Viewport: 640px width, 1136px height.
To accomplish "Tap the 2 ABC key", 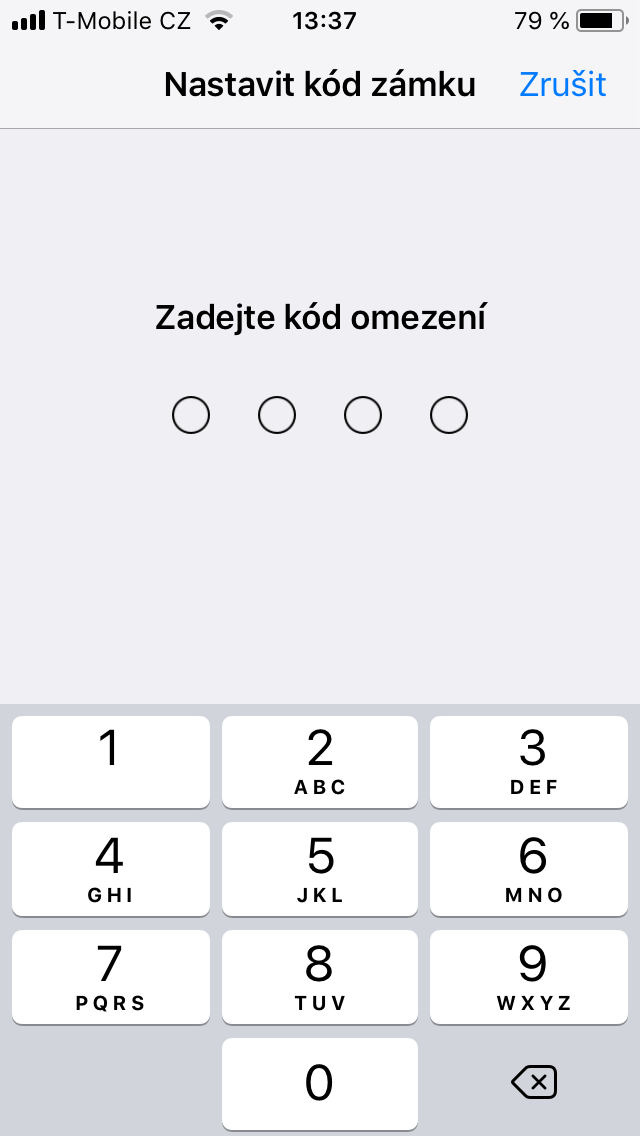I will point(319,761).
